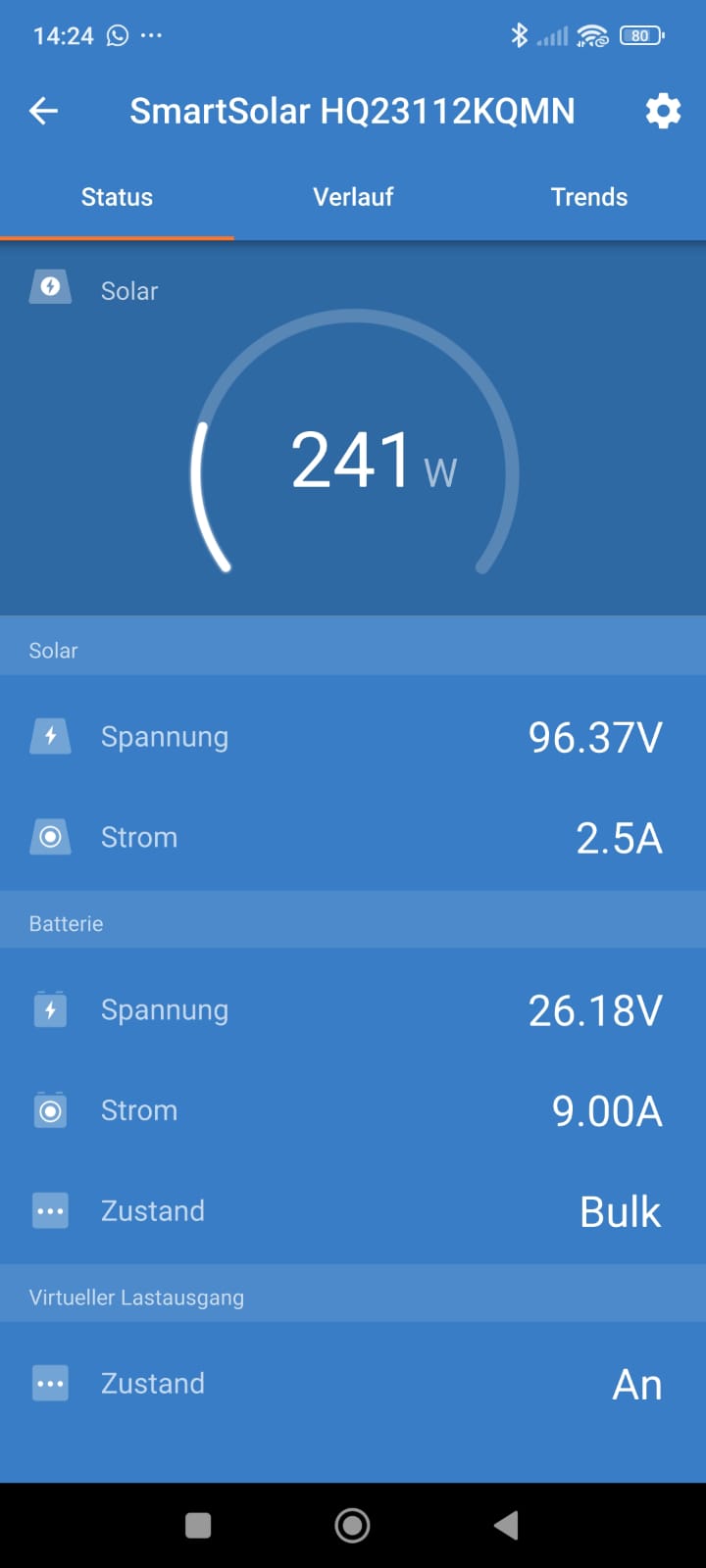Go back using the top arrow
This screenshot has width=706, height=1568.
coord(44,112)
